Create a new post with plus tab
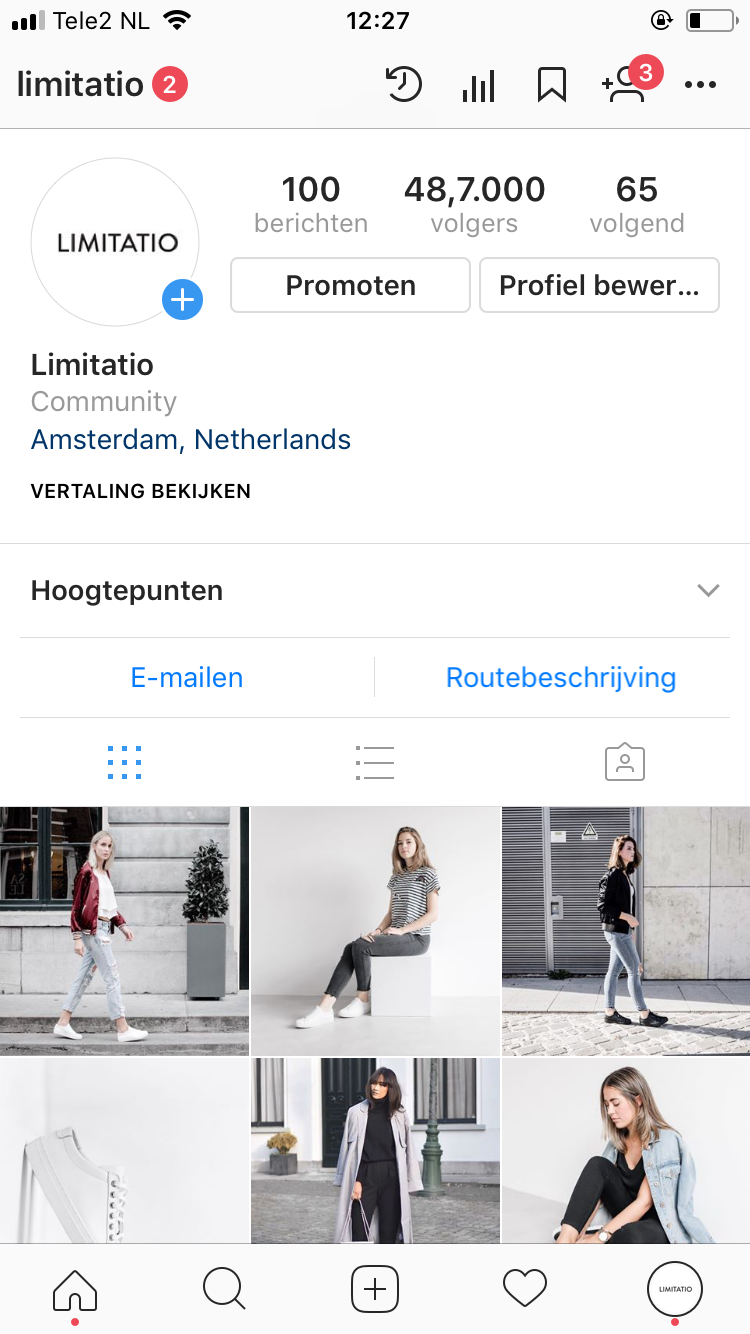This screenshot has width=750, height=1334. 375,1288
